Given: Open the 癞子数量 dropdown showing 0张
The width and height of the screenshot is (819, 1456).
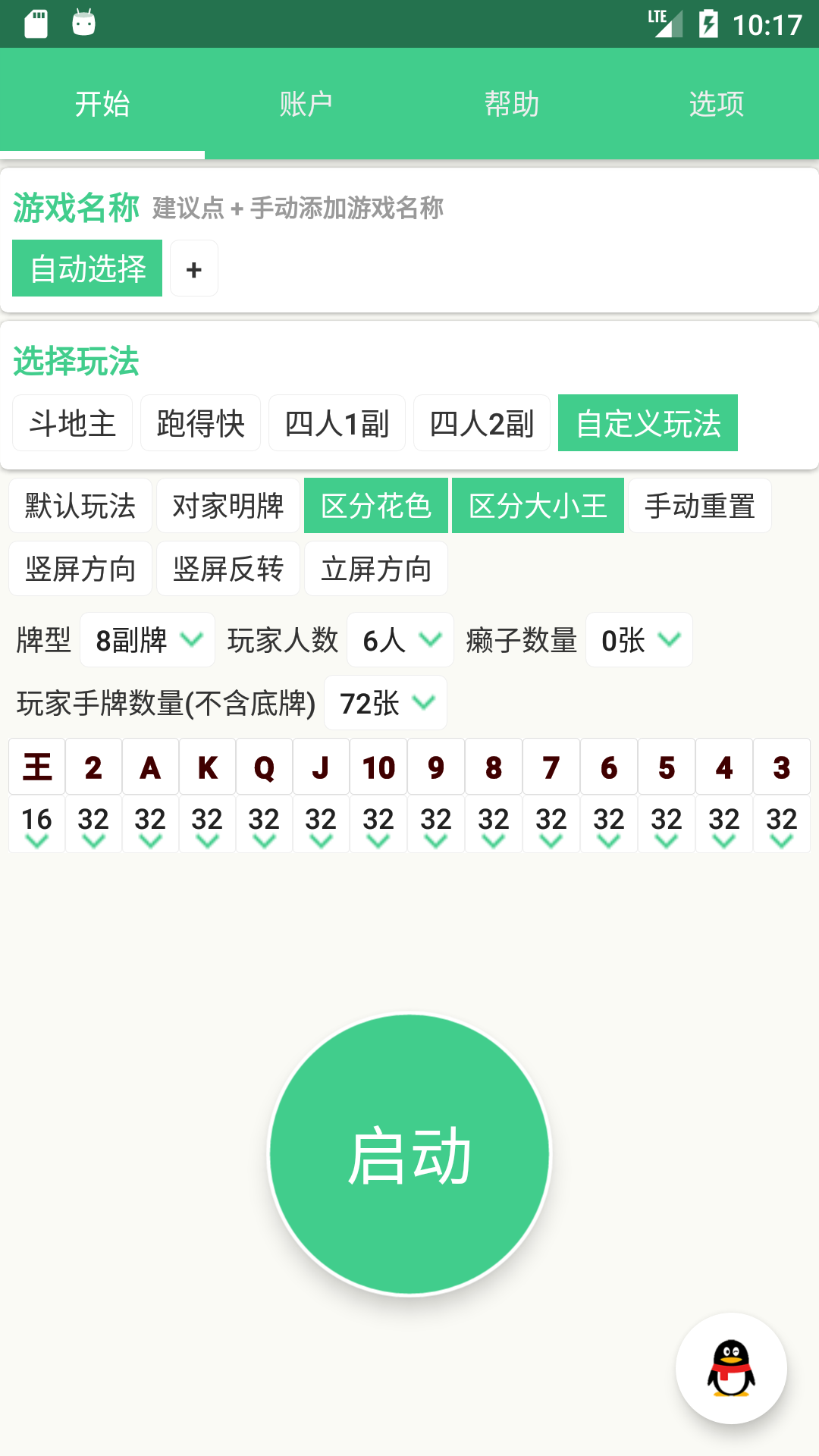Looking at the screenshot, I should click(x=639, y=639).
